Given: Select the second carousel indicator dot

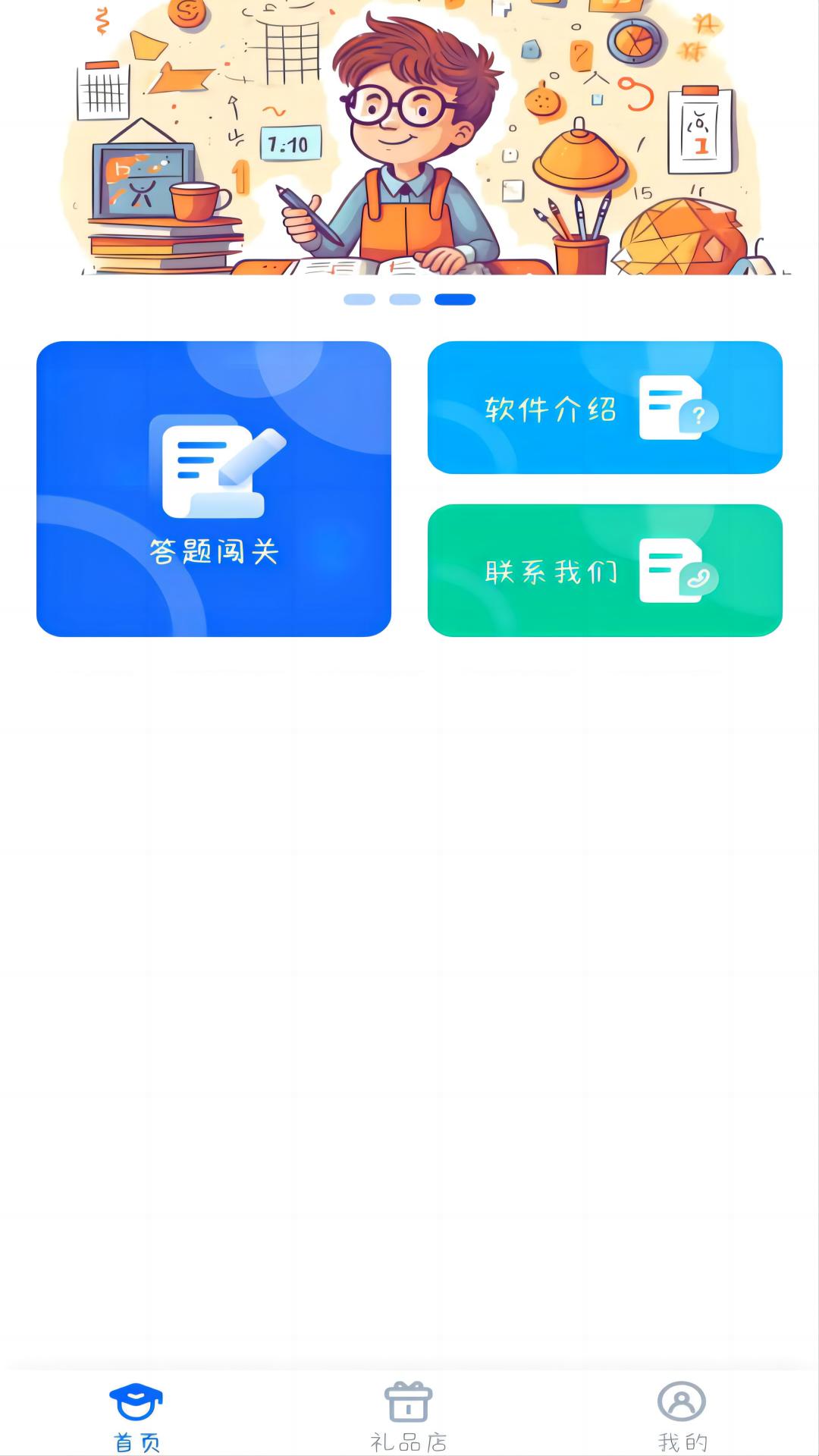Looking at the screenshot, I should click(403, 299).
